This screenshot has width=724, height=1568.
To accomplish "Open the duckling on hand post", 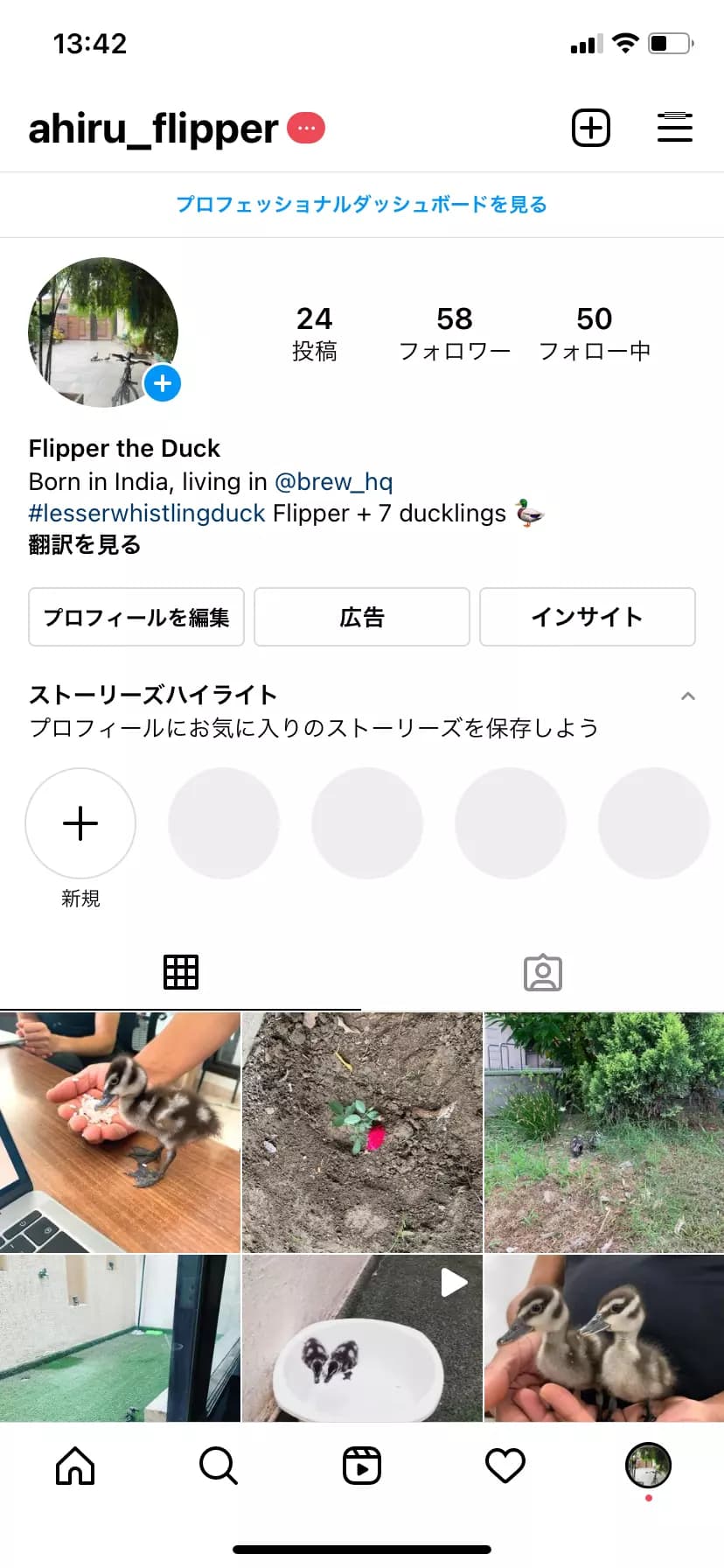I will pos(120,1132).
